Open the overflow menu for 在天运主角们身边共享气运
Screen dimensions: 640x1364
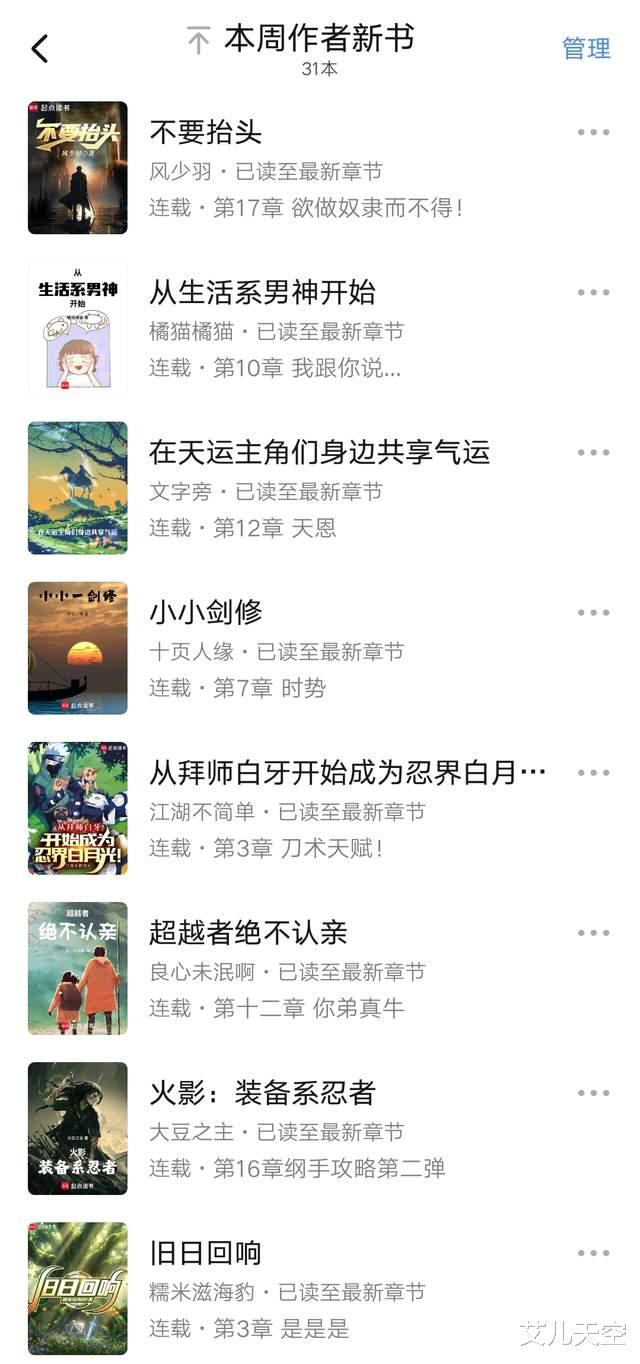[x=593, y=452]
